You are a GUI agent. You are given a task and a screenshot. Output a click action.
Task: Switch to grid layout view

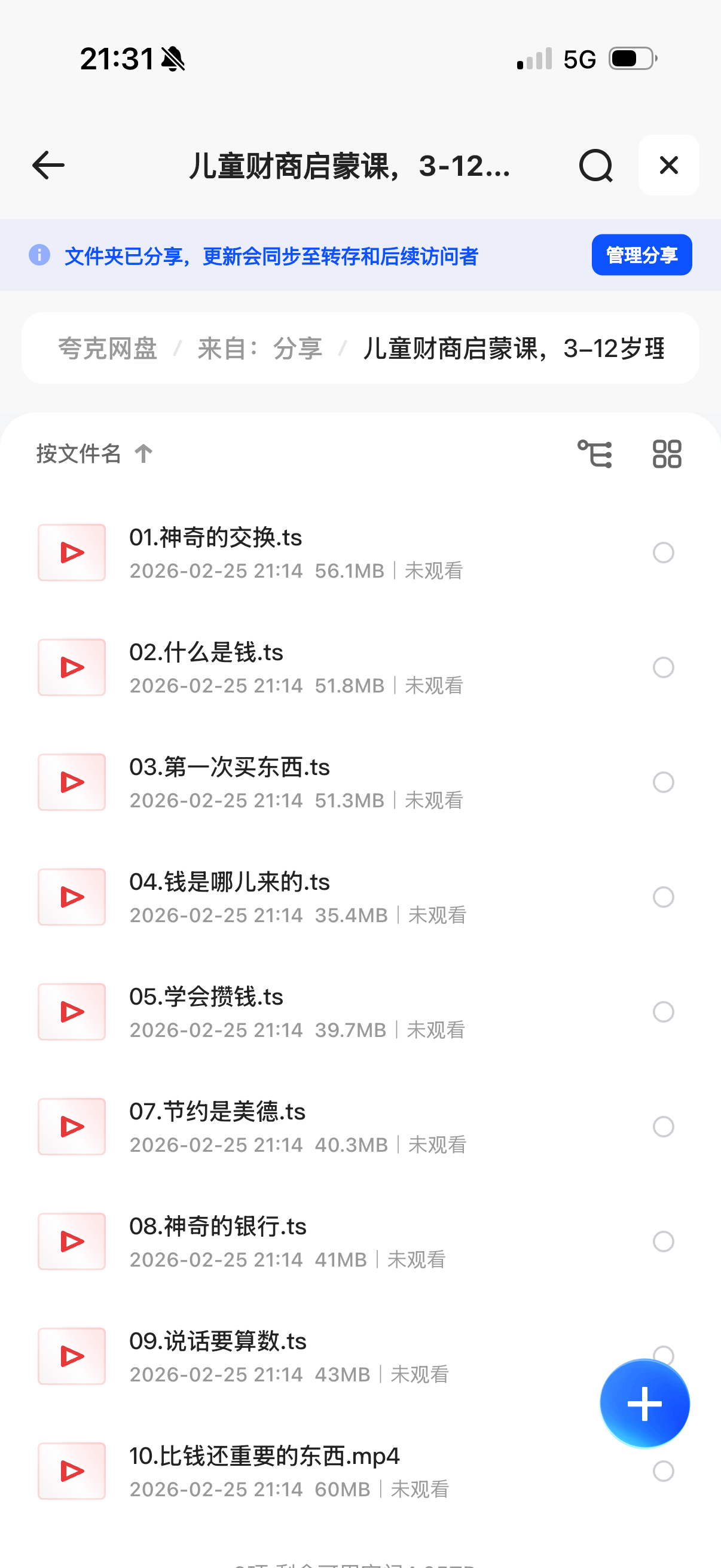pyautogui.click(x=667, y=454)
